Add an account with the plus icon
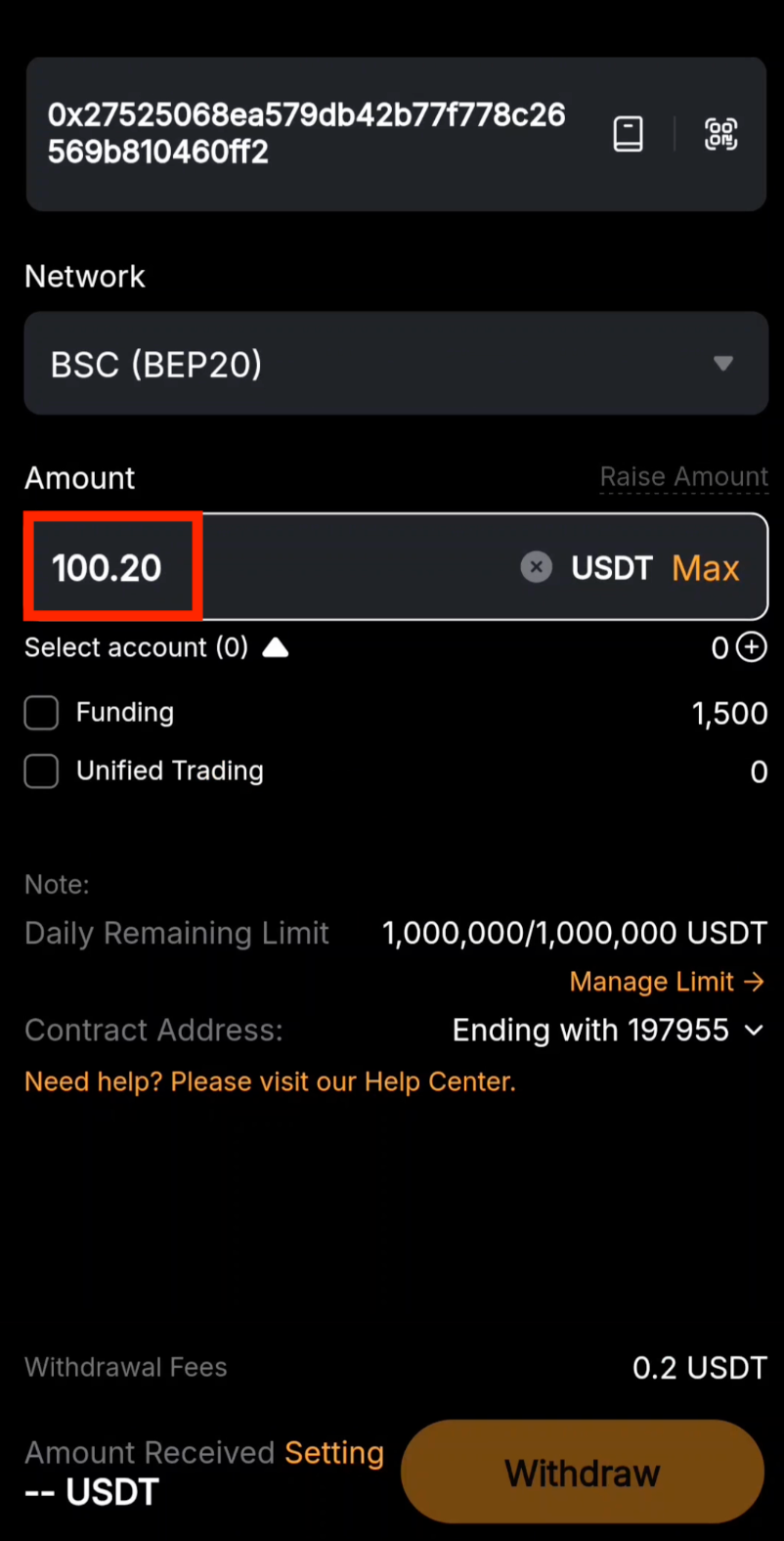 (x=752, y=647)
